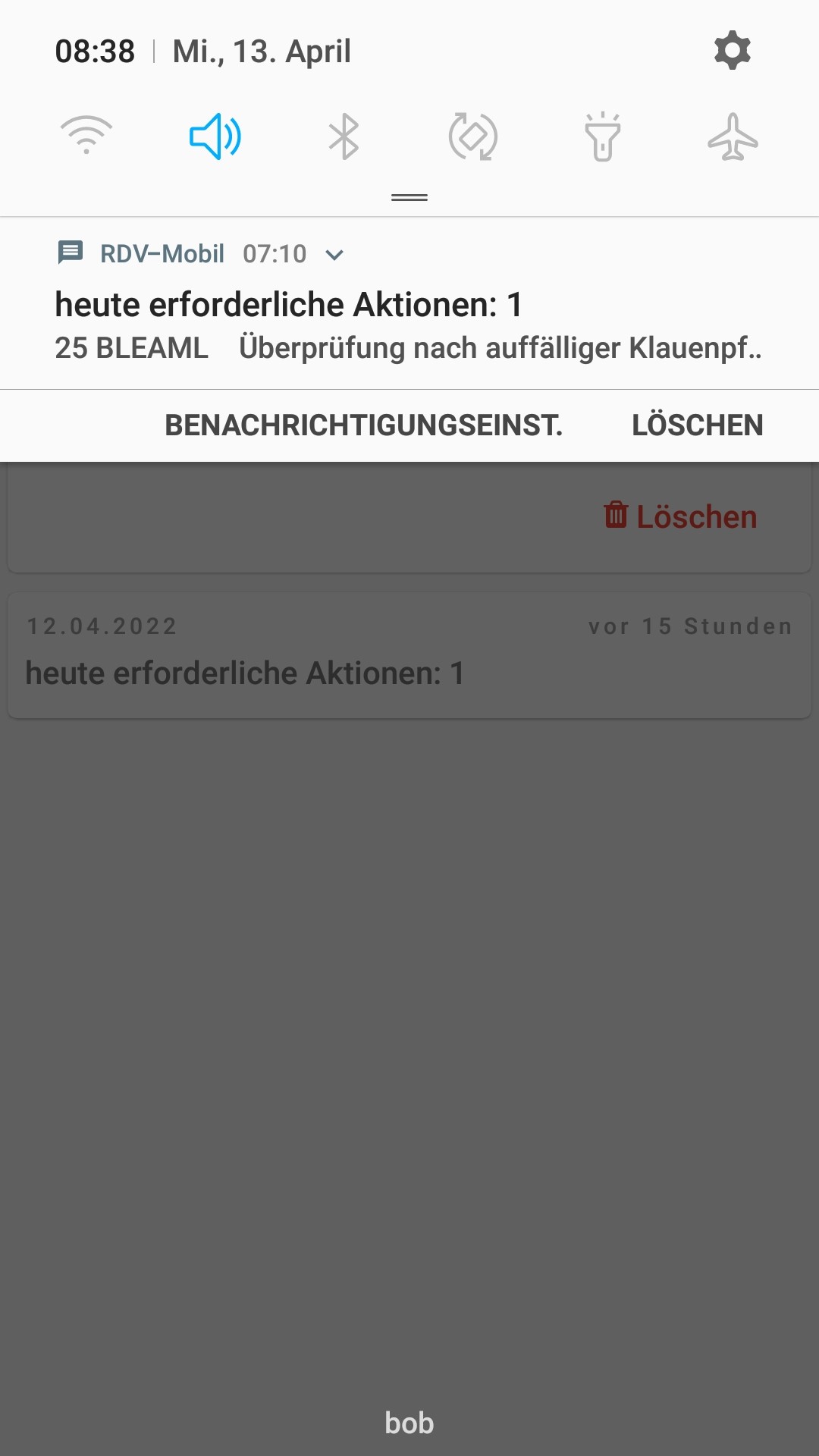Turn on Wi-Fi

point(86,136)
